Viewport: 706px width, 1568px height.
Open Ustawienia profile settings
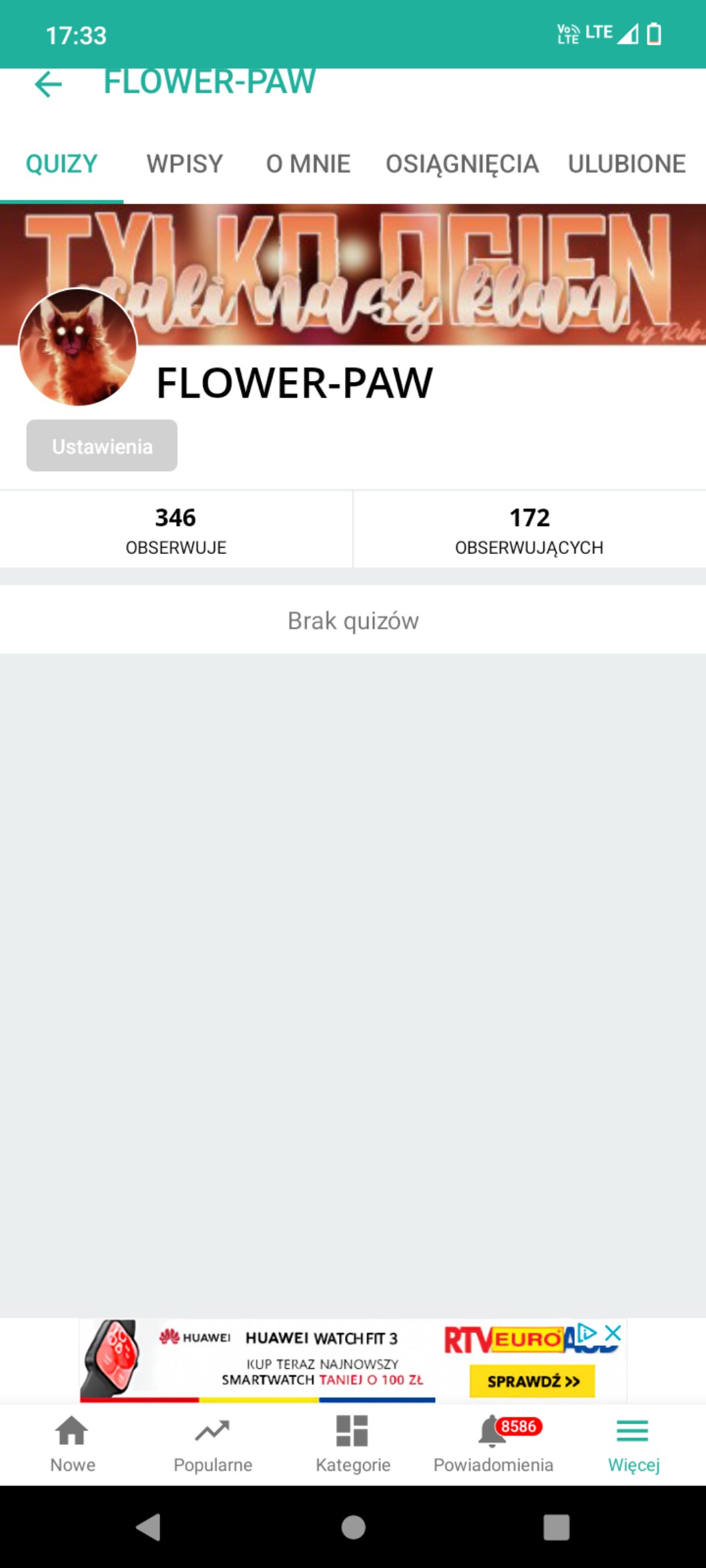pyautogui.click(x=102, y=445)
